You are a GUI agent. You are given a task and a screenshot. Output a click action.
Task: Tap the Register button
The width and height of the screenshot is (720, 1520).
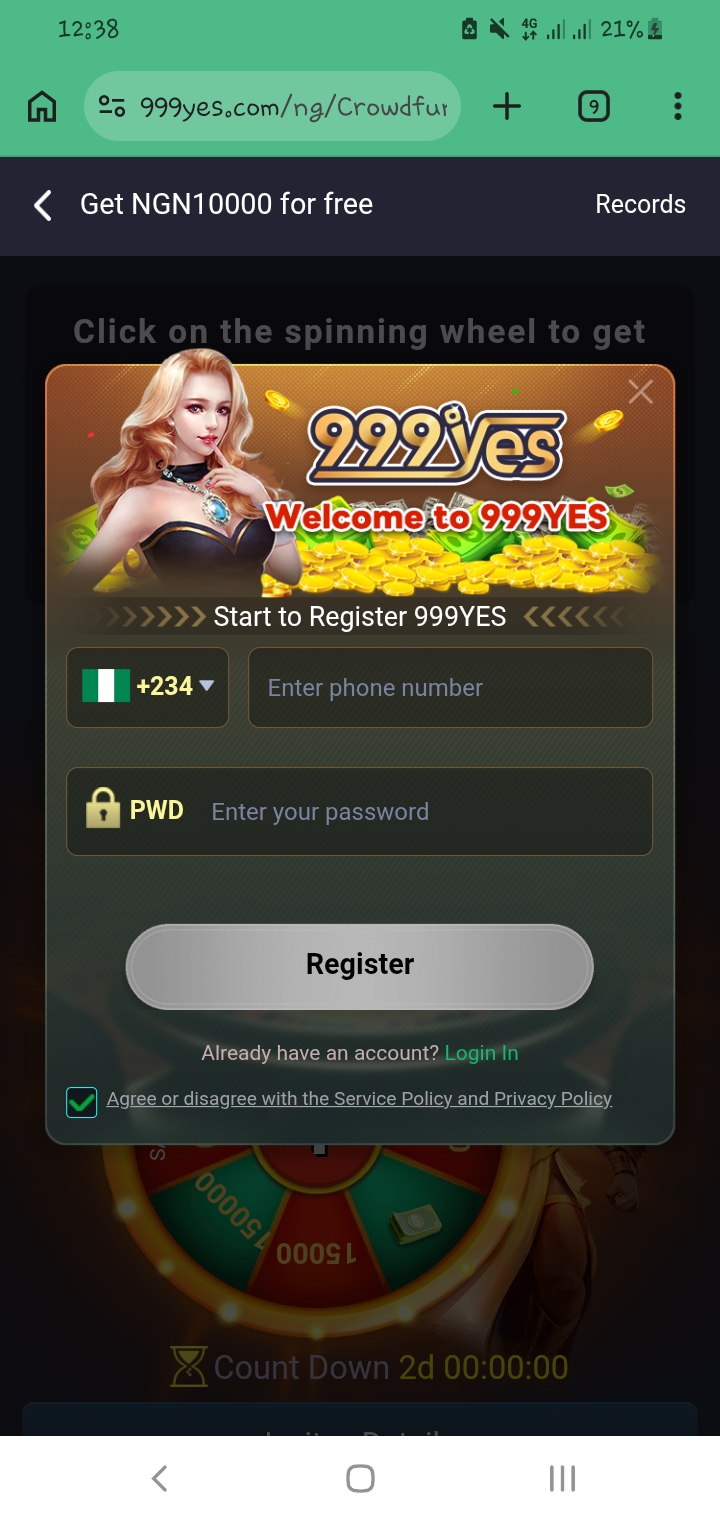pyautogui.click(x=360, y=965)
